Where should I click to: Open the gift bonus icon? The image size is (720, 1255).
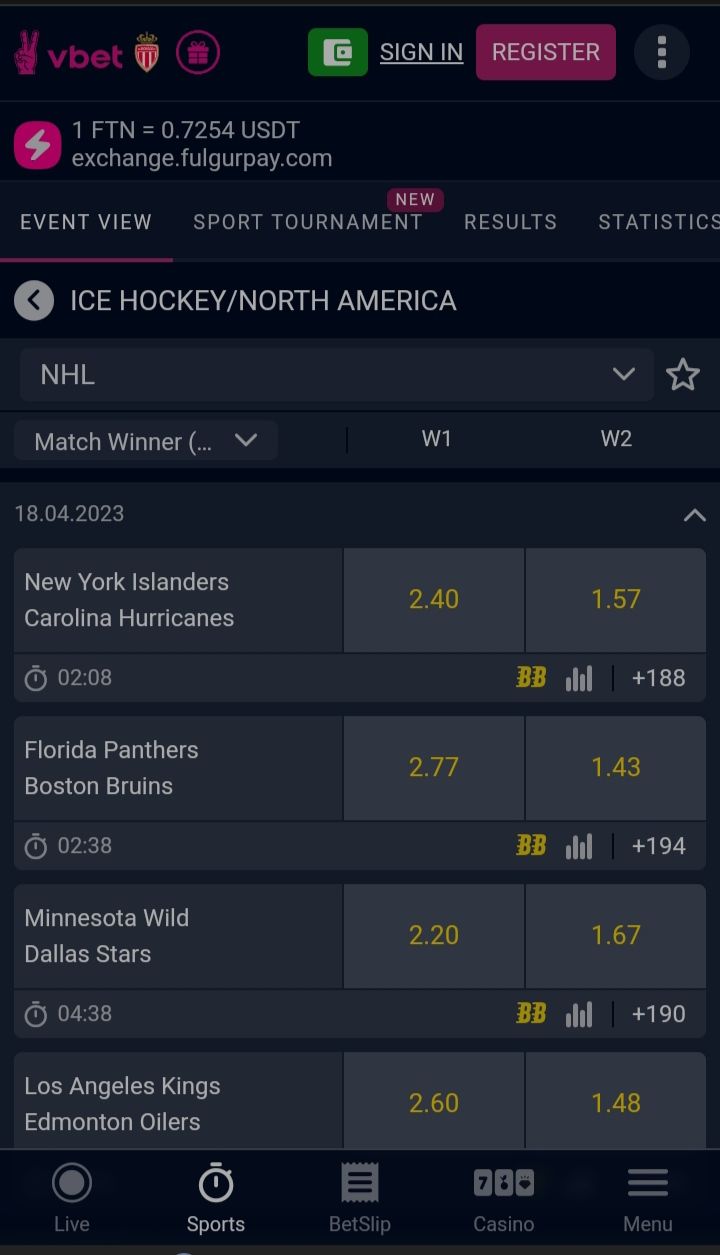click(x=198, y=52)
